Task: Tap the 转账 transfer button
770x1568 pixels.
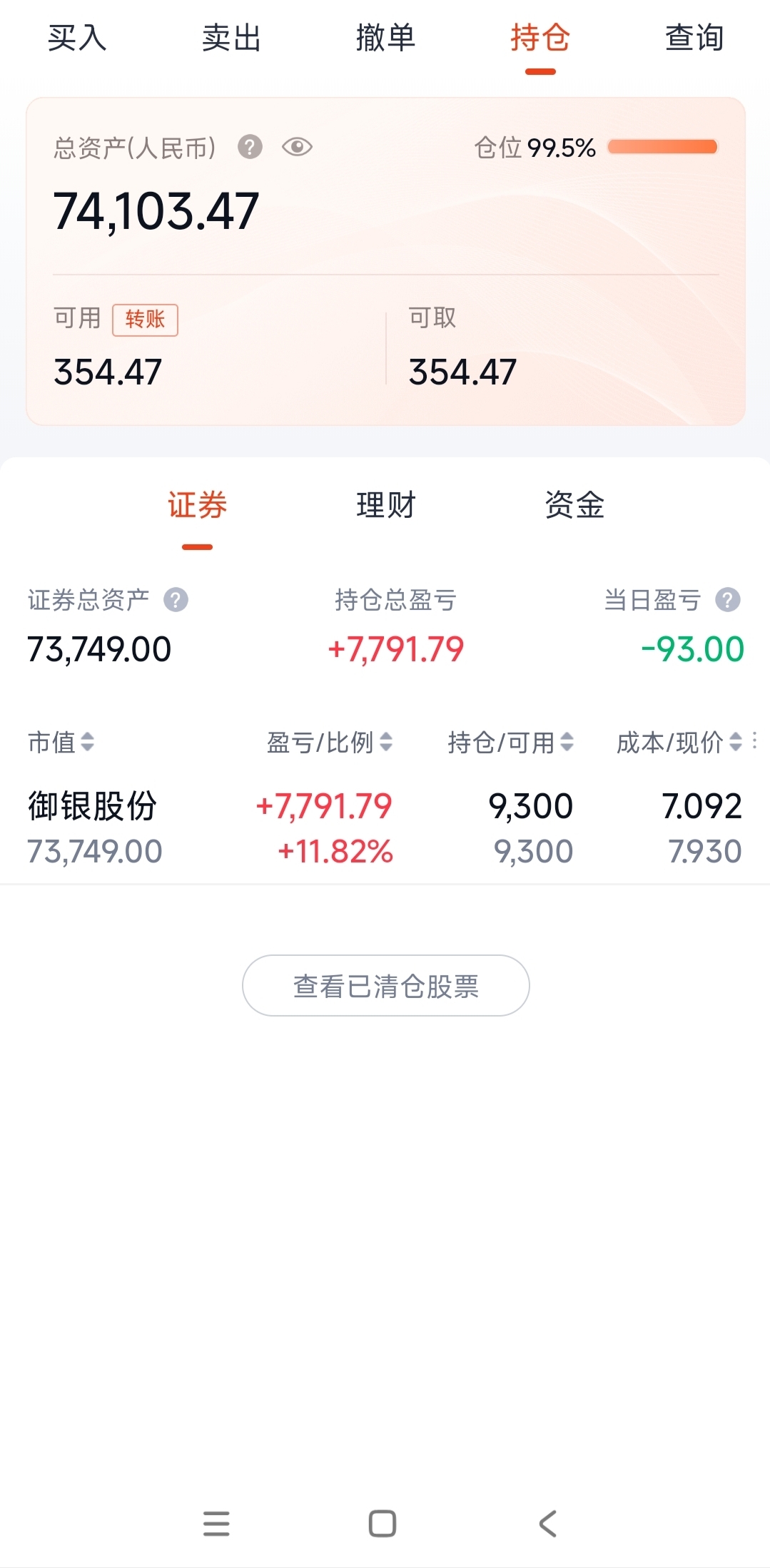Action: pos(145,320)
